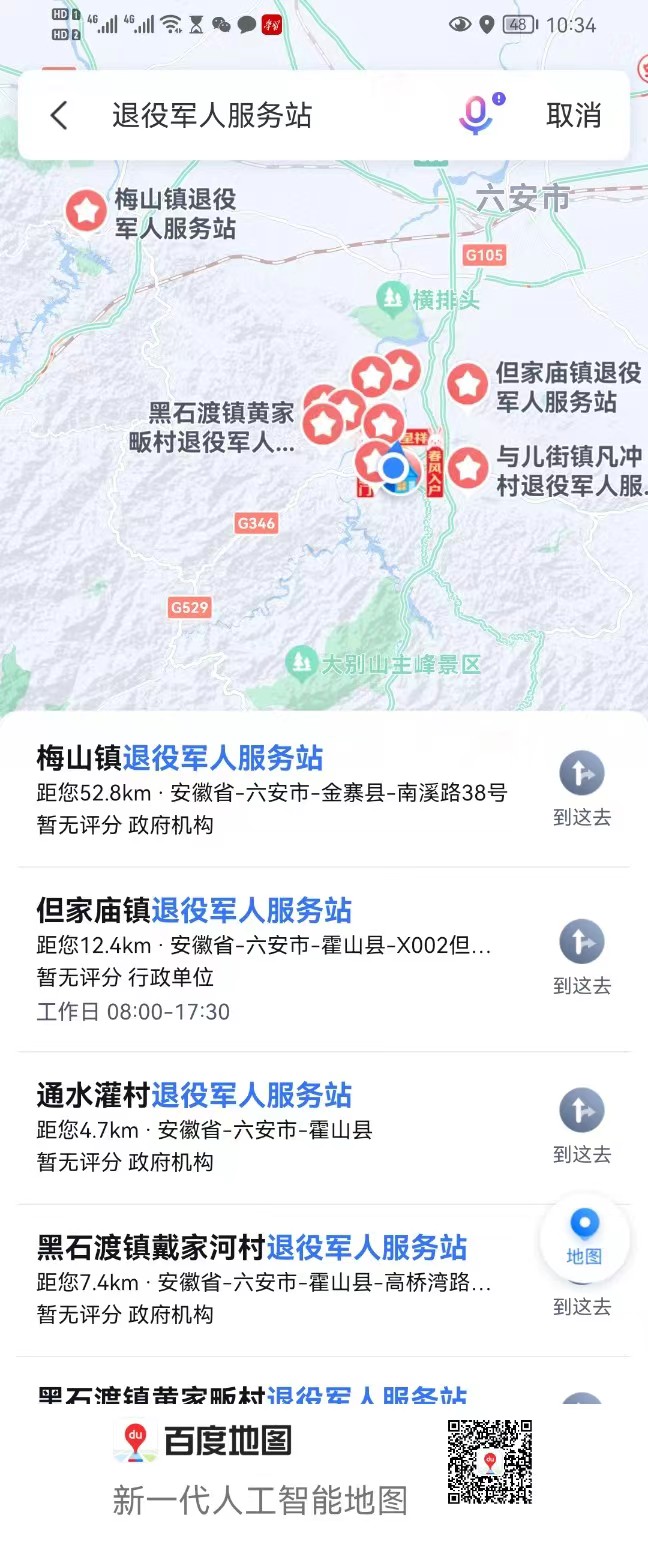Select 与儿街镇凡冲村 star marker on map
The height and width of the screenshot is (1544, 648).
pyautogui.click(x=467, y=468)
